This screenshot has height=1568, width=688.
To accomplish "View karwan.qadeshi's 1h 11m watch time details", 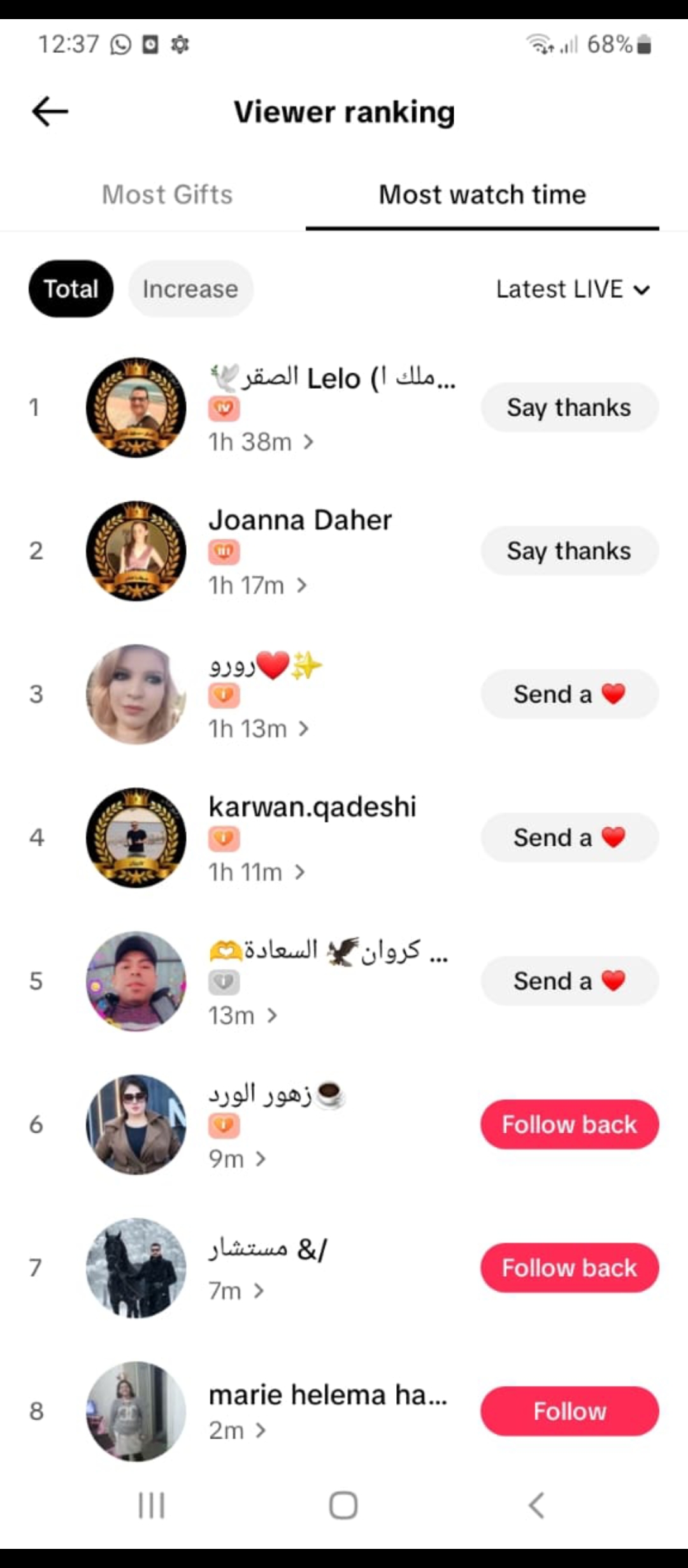I will click(256, 872).
